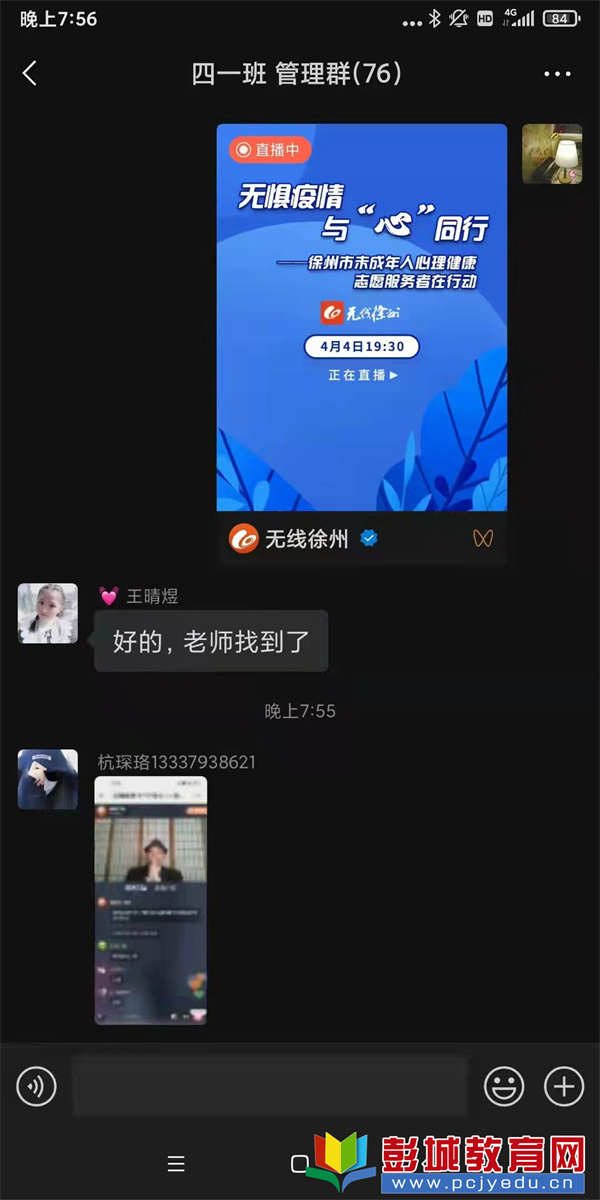Open the screenshot image sent by 杭琛珞
This screenshot has width=600, height=1200.
[151, 900]
